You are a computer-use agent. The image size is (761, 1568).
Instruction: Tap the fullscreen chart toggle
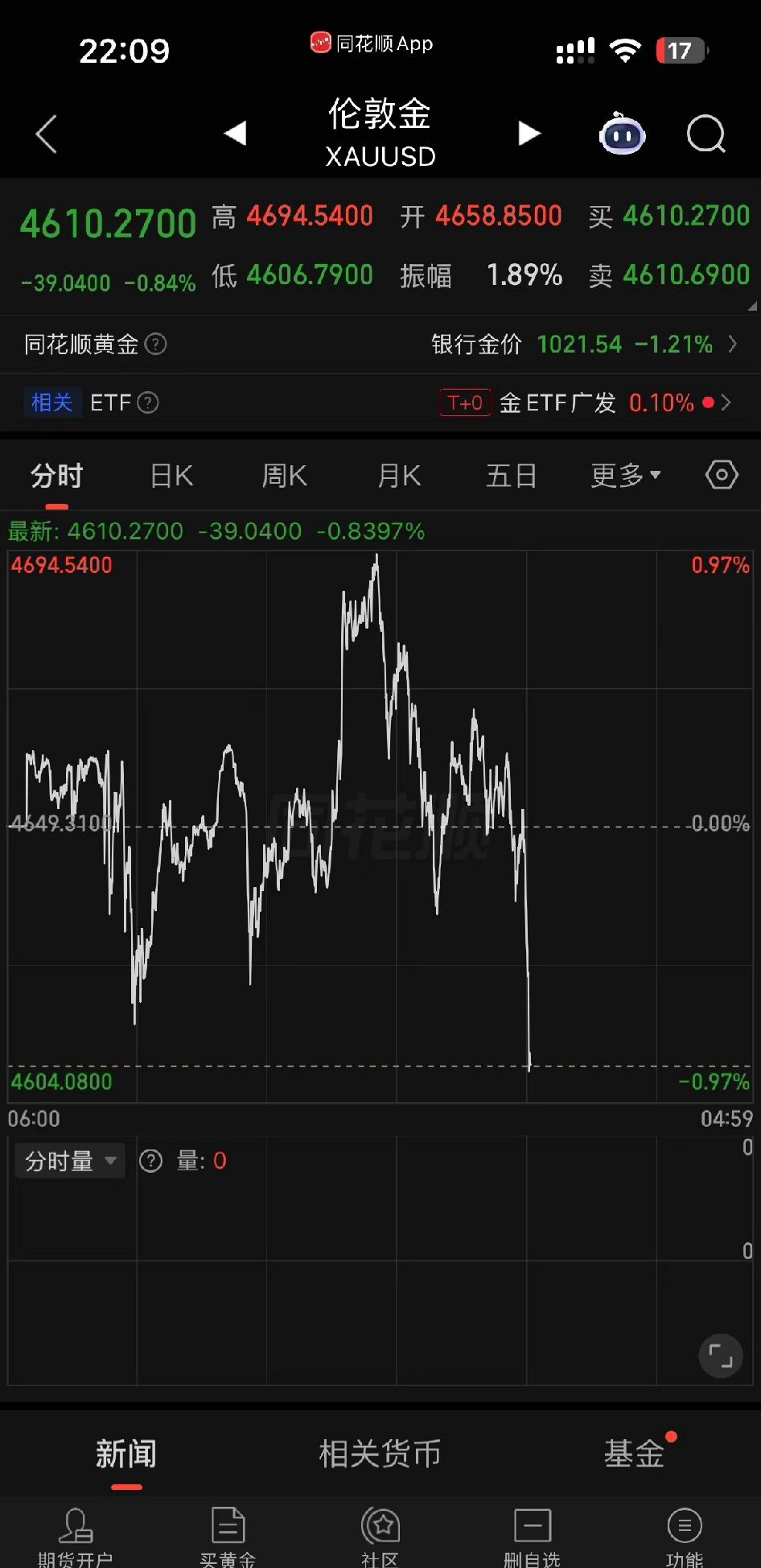click(x=721, y=1355)
